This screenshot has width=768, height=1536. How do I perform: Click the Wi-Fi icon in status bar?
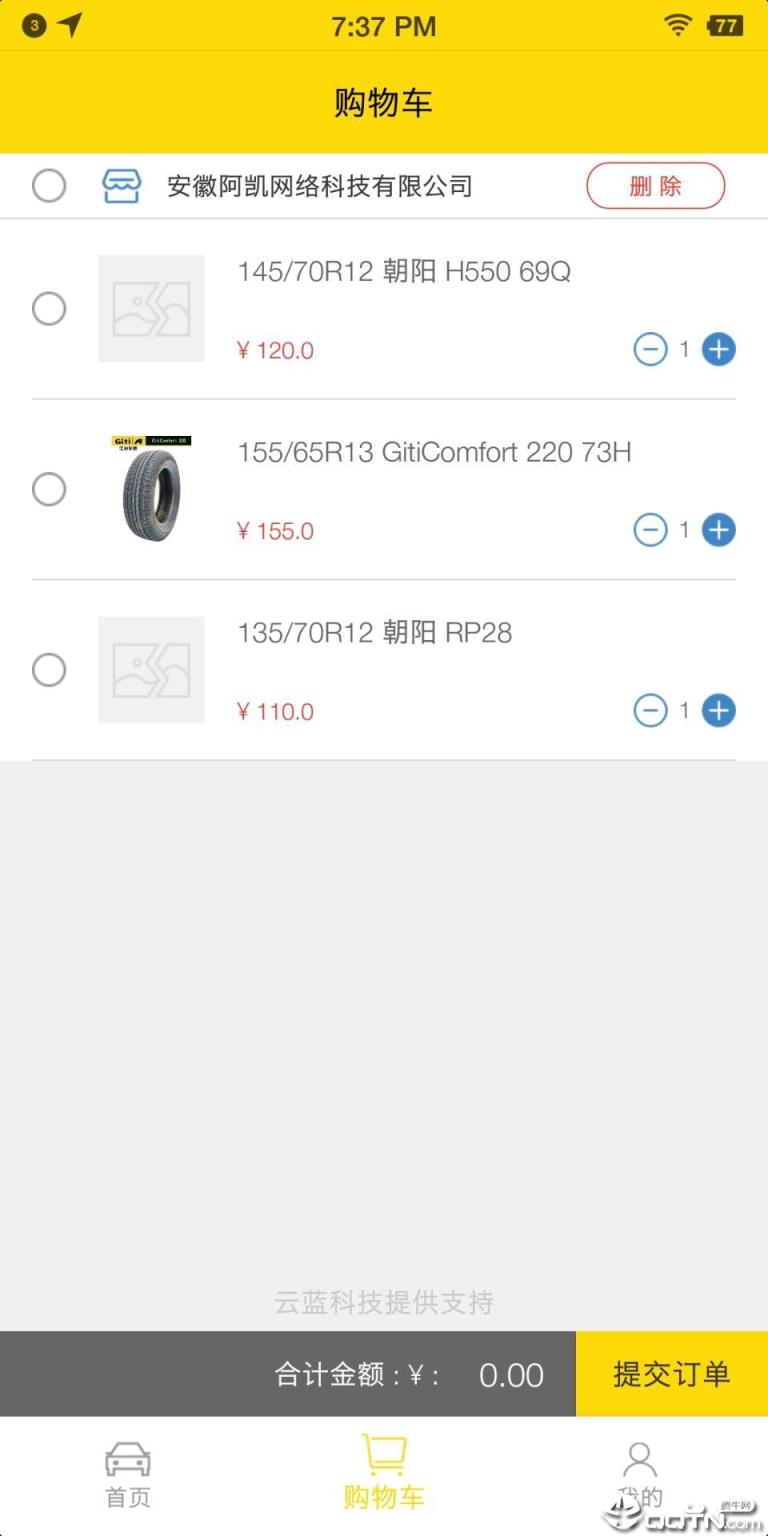tap(677, 25)
